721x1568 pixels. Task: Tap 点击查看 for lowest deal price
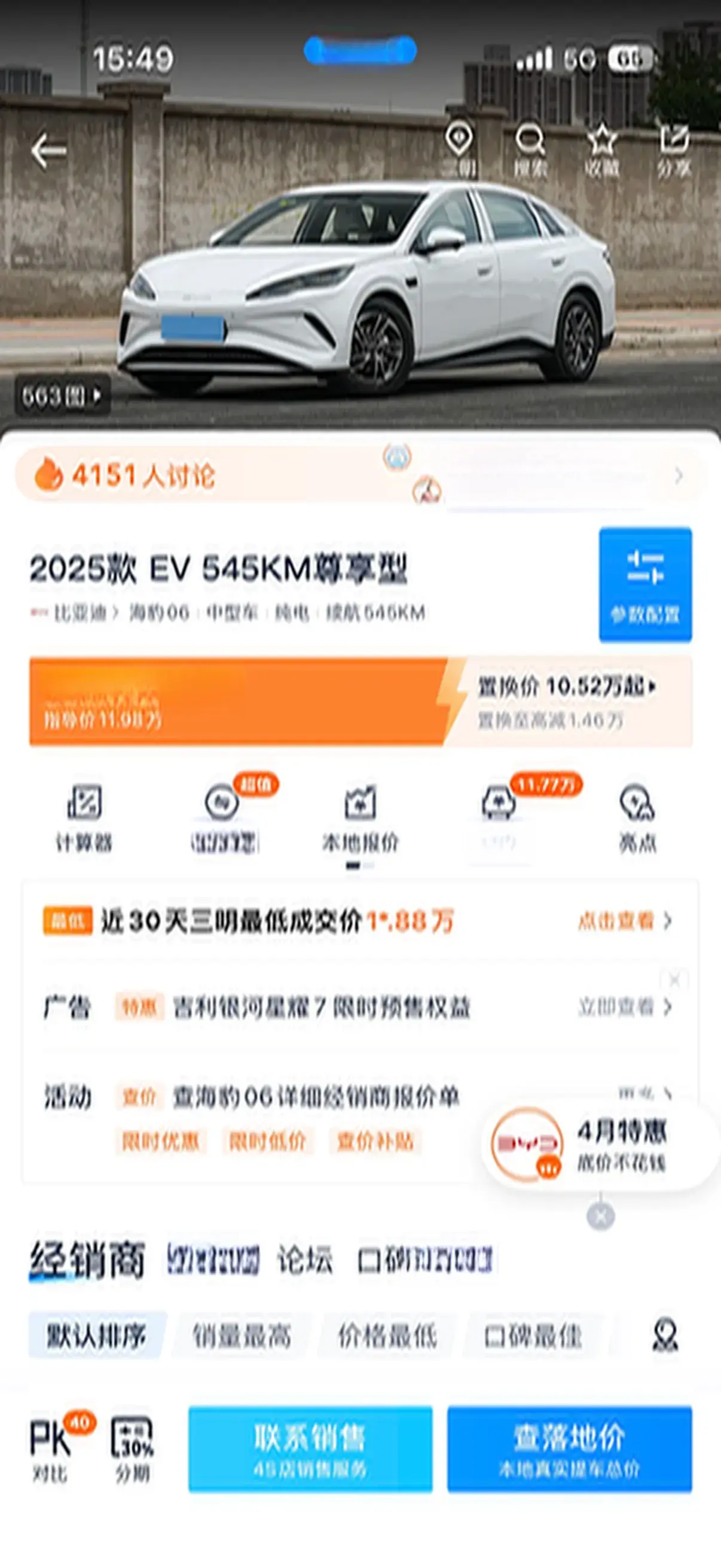tap(624, 921)
